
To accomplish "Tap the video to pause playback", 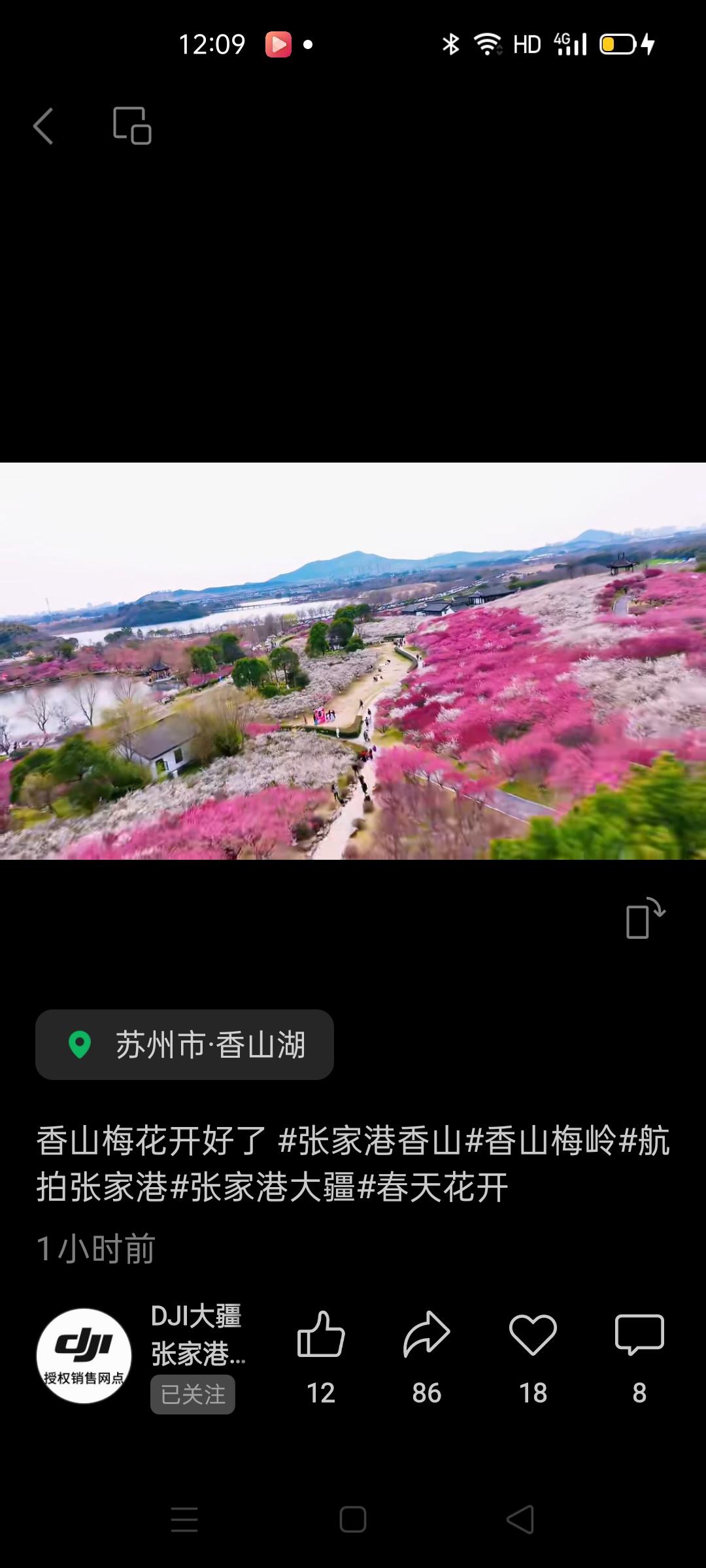I will tap(353, 660).
